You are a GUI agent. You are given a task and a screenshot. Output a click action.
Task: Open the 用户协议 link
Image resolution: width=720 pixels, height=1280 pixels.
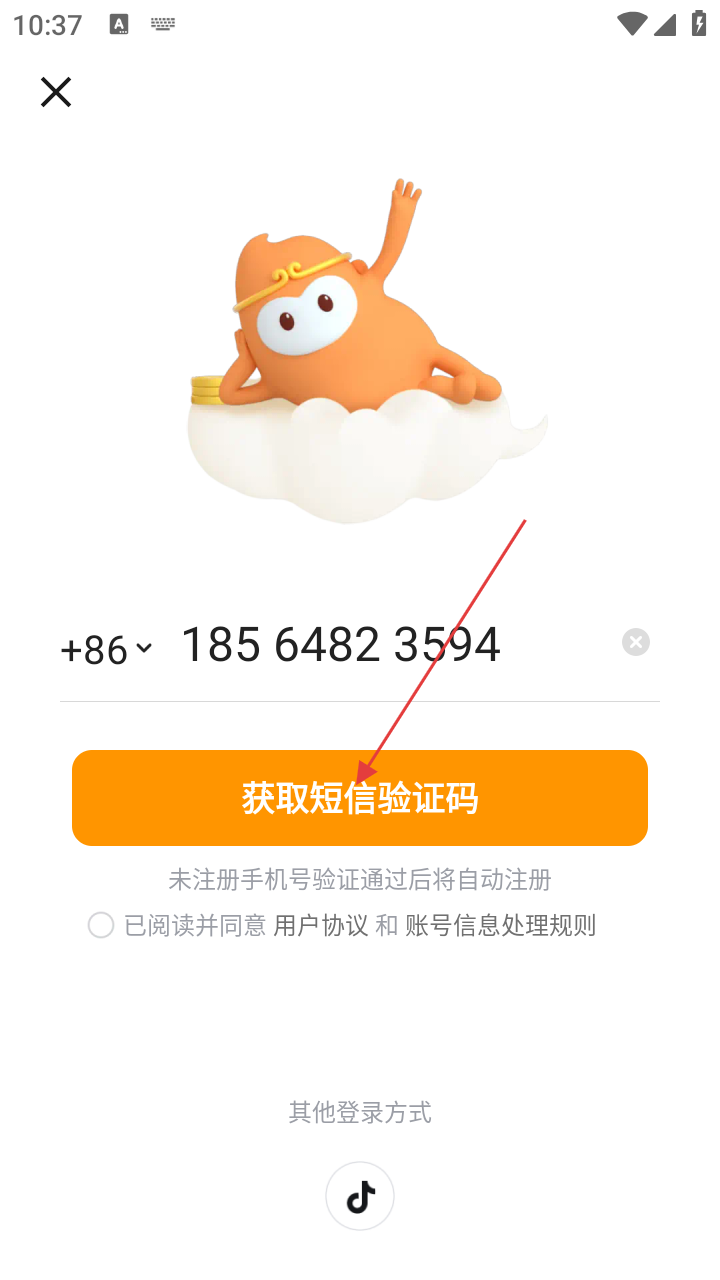[x=321, y=925]
